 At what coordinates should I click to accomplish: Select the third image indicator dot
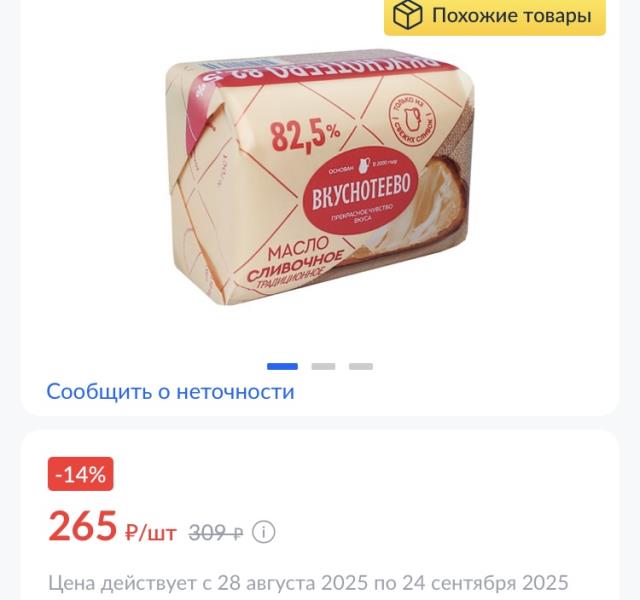tap(361, 366)
